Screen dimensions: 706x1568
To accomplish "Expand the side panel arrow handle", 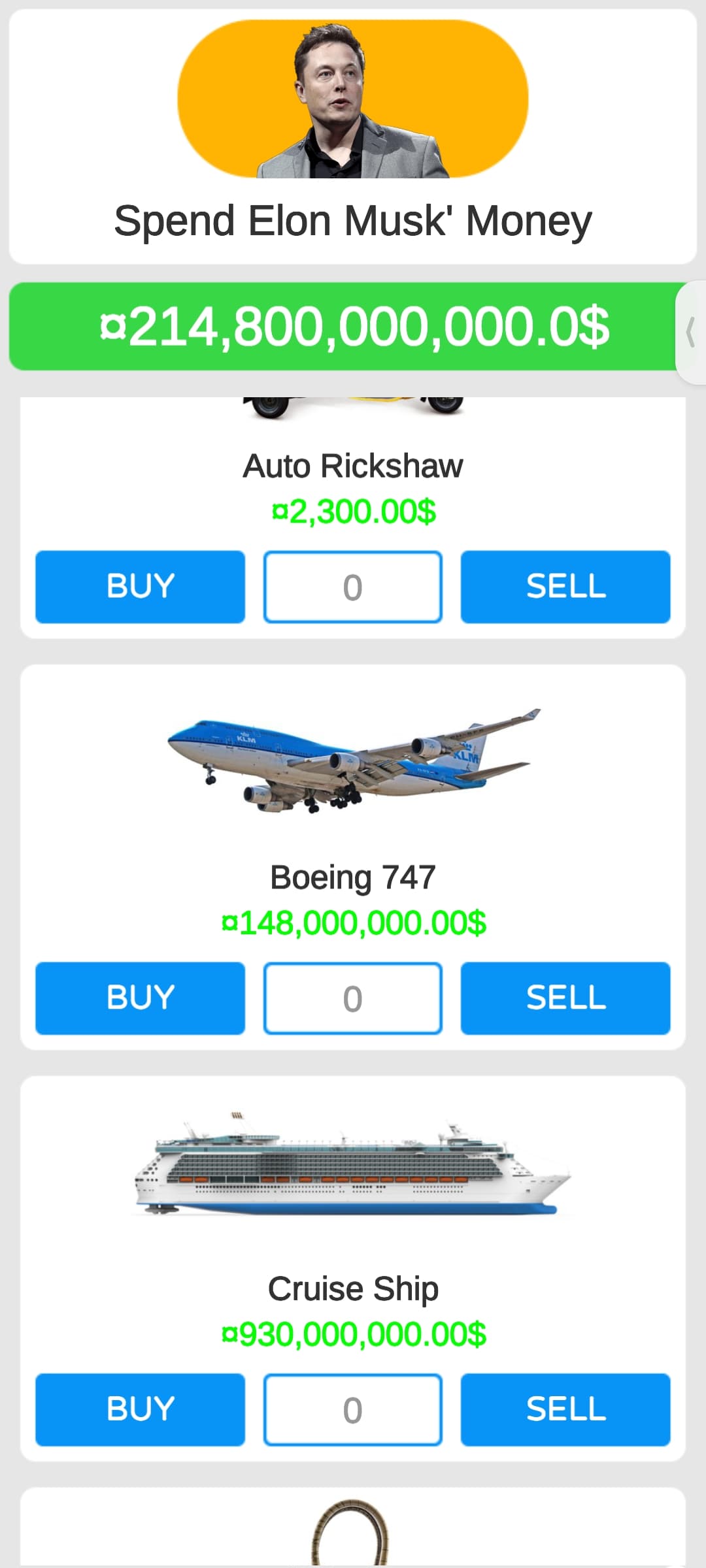I will pyautogui.click(x=690, y=333).
